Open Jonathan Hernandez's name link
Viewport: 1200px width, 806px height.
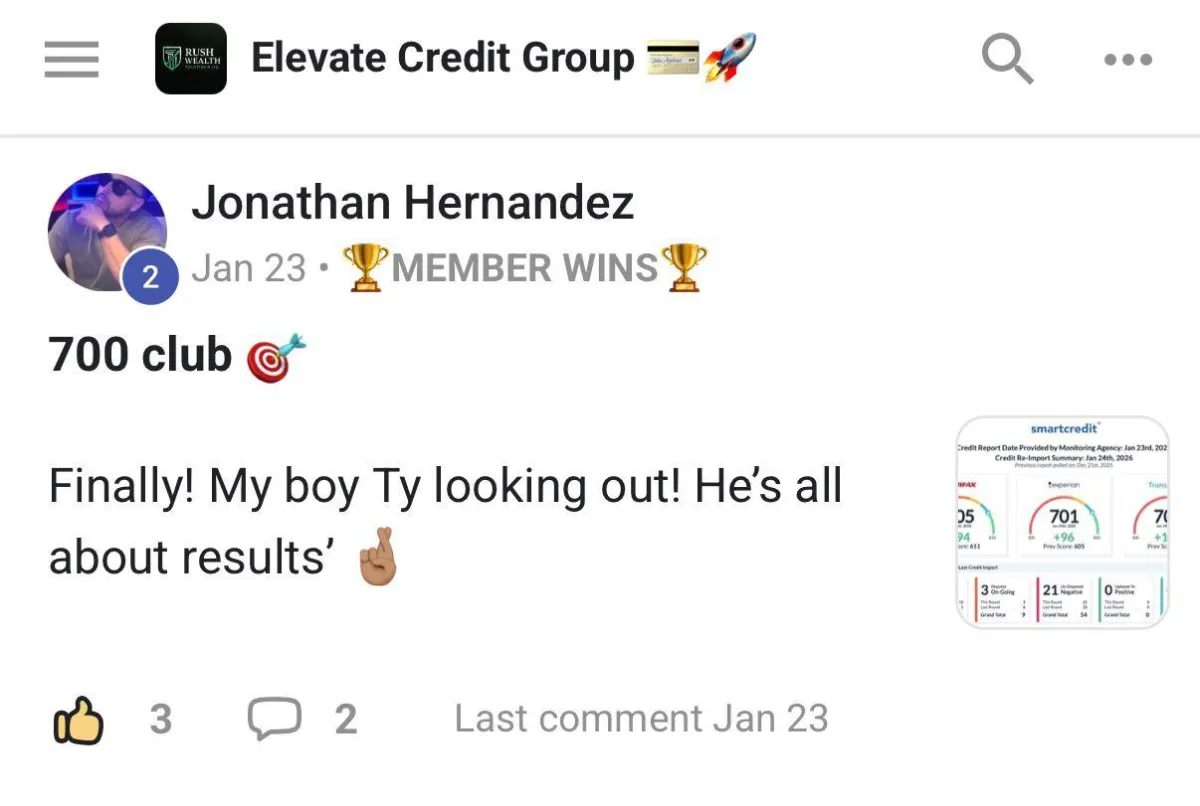412,203
